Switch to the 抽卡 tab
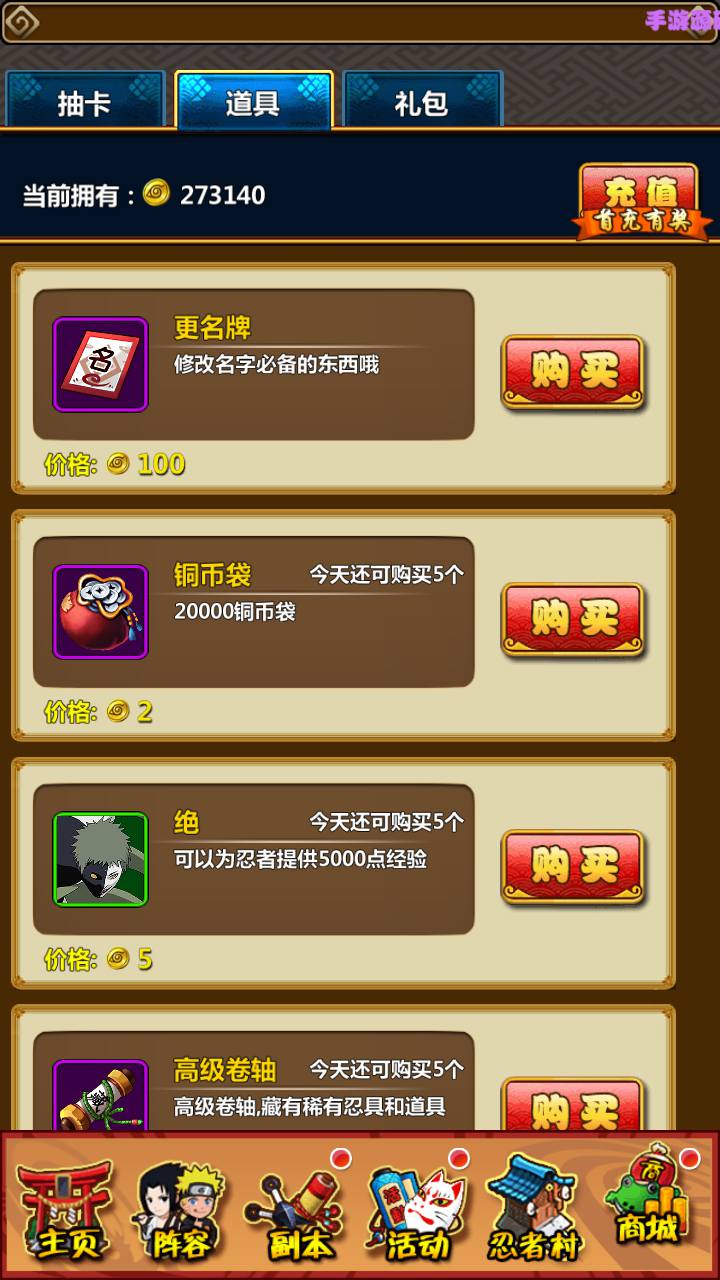 click(x=85, y=100)
